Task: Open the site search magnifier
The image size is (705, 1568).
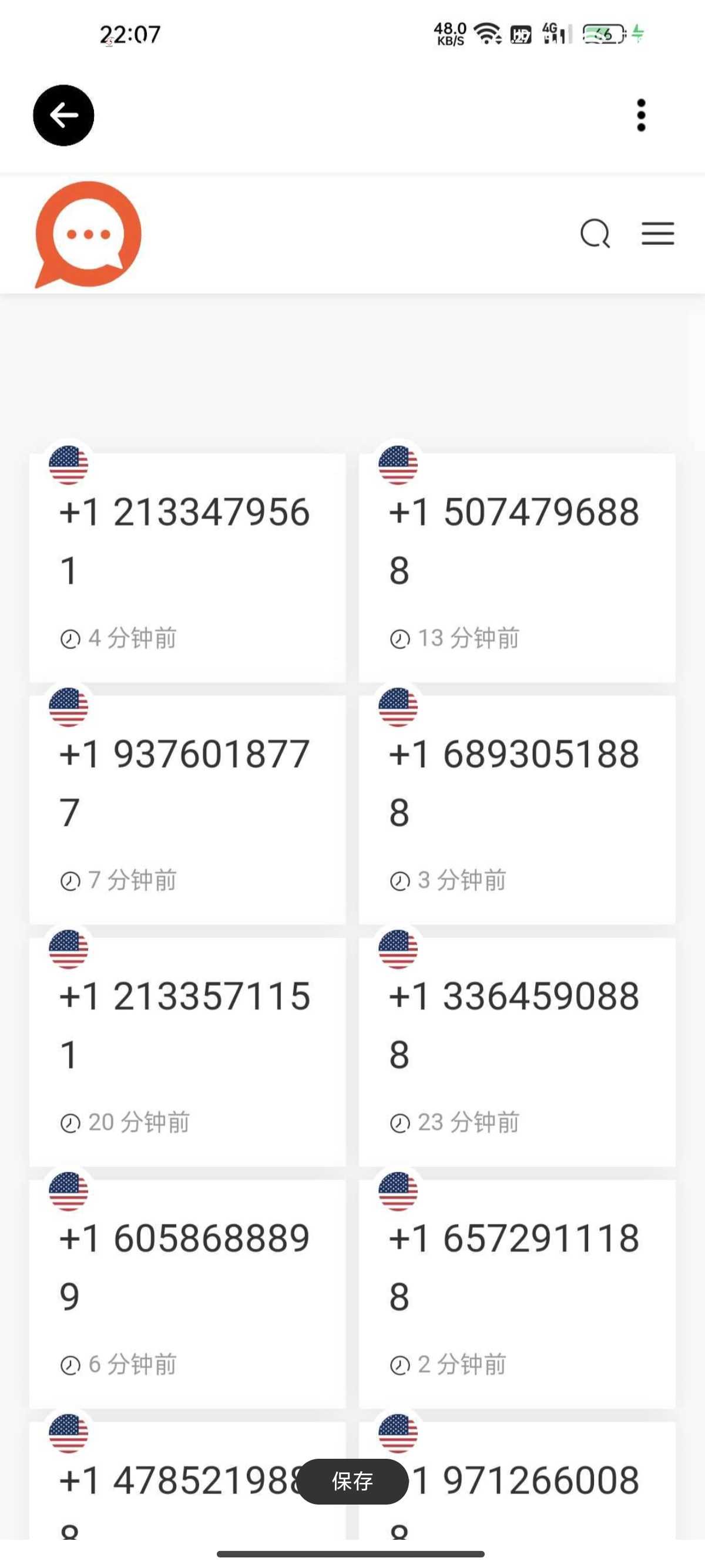Action: point(595,234)
